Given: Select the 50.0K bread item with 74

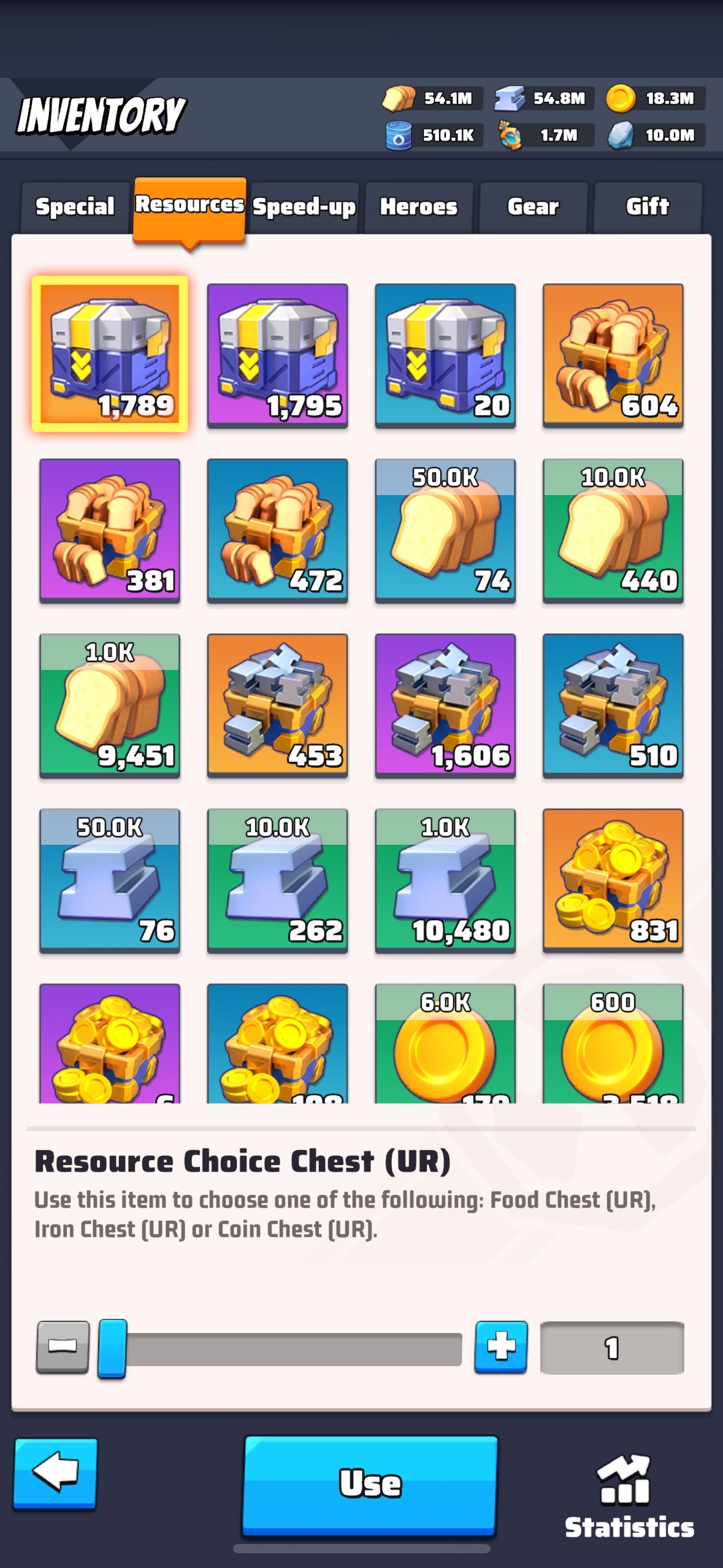Looking at the screenshot, I should point(445,530).
